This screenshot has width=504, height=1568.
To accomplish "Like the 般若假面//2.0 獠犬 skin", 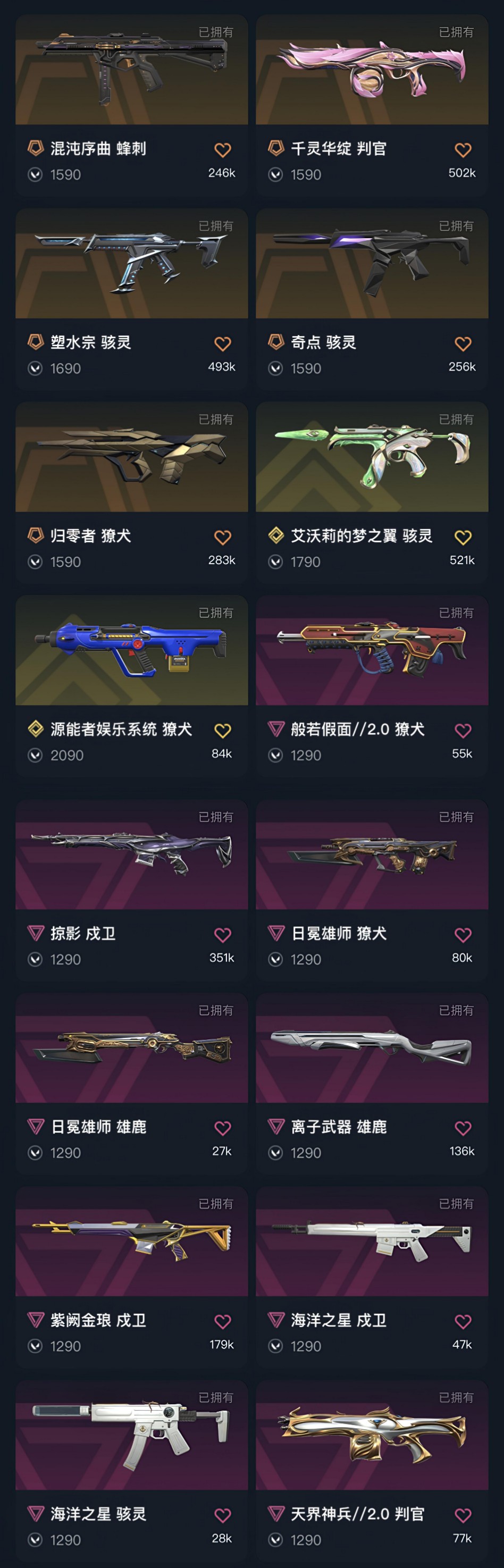I will pos(463,731).
